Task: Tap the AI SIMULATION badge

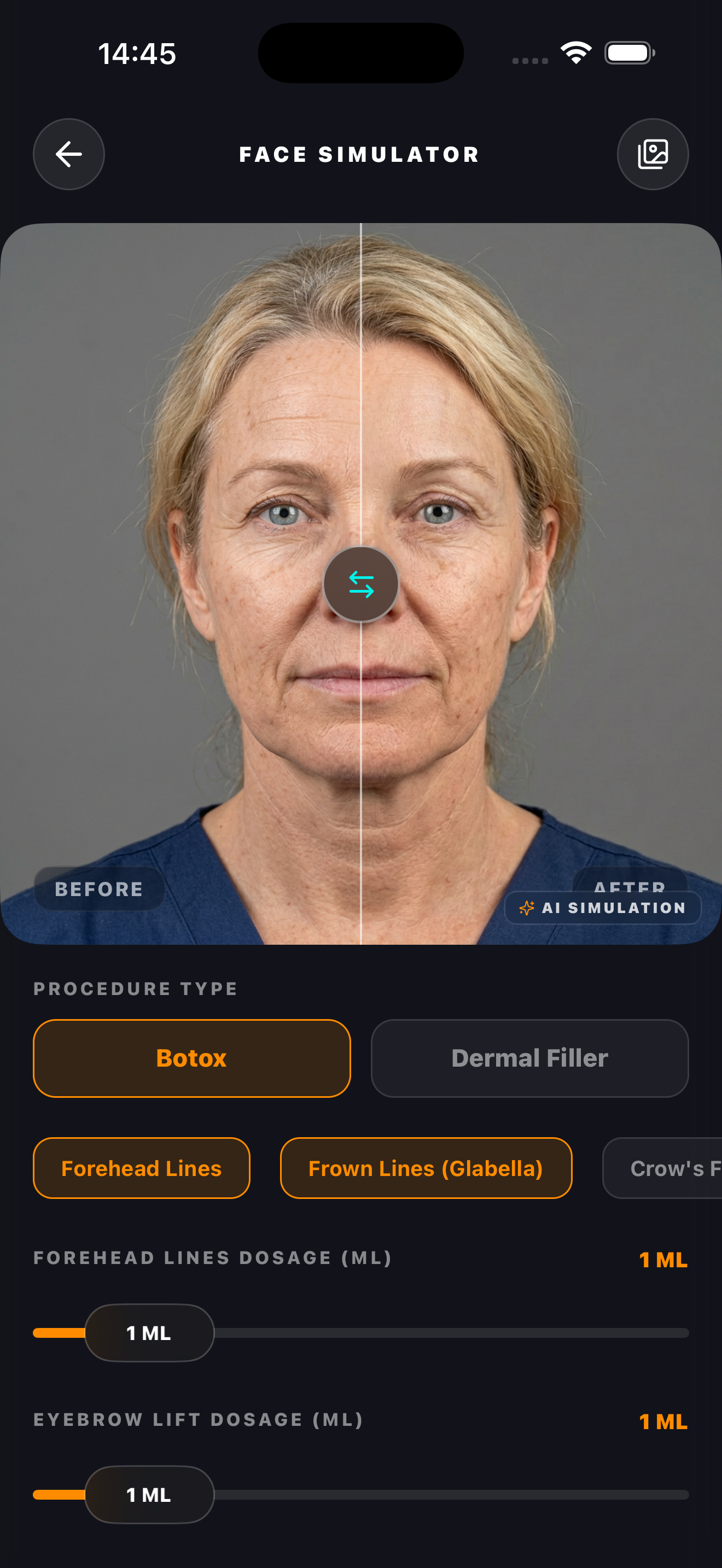Action: point(603,908)
